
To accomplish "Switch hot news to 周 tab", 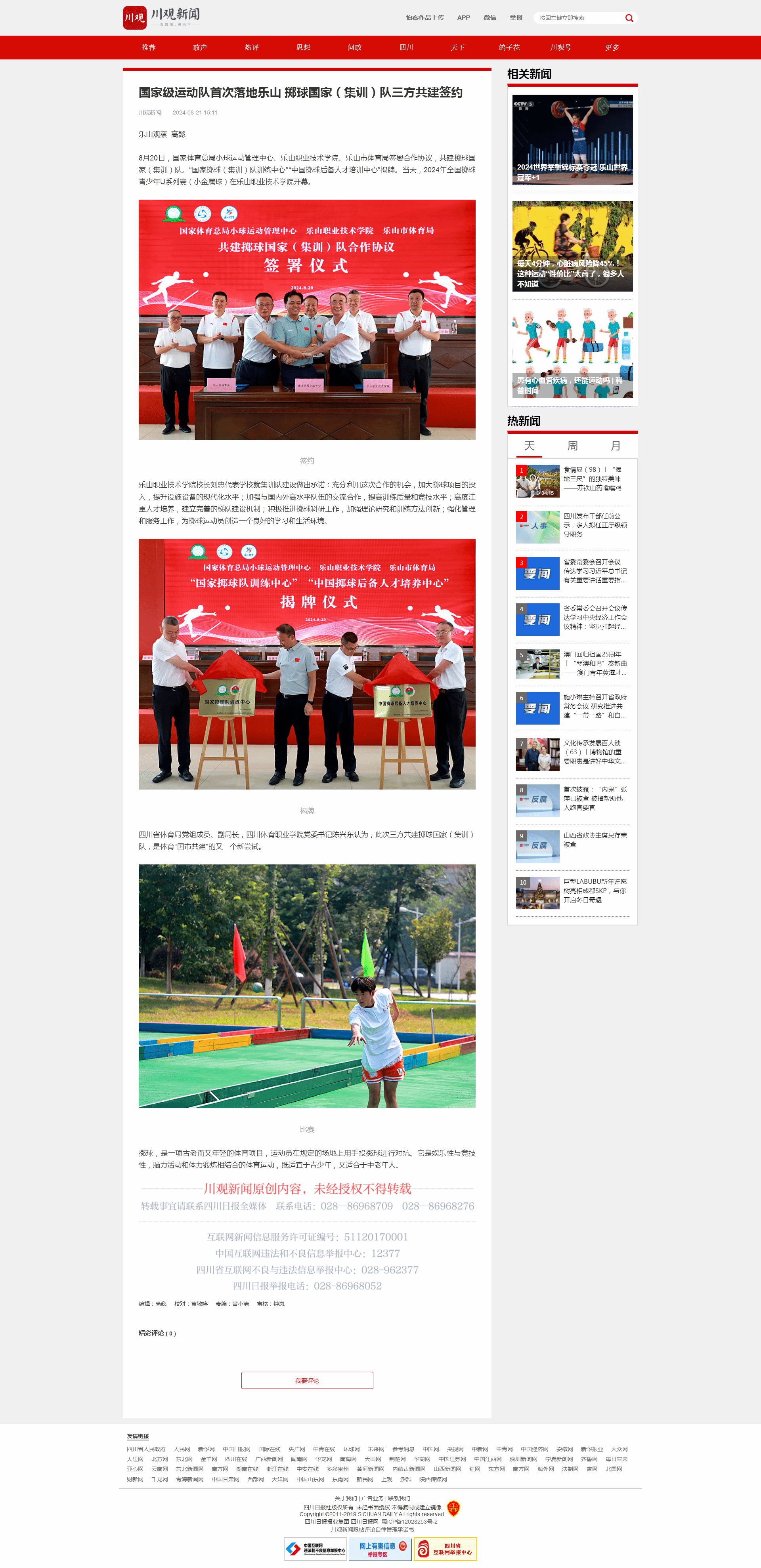I will pyautogui.click(x=572, y=446).
